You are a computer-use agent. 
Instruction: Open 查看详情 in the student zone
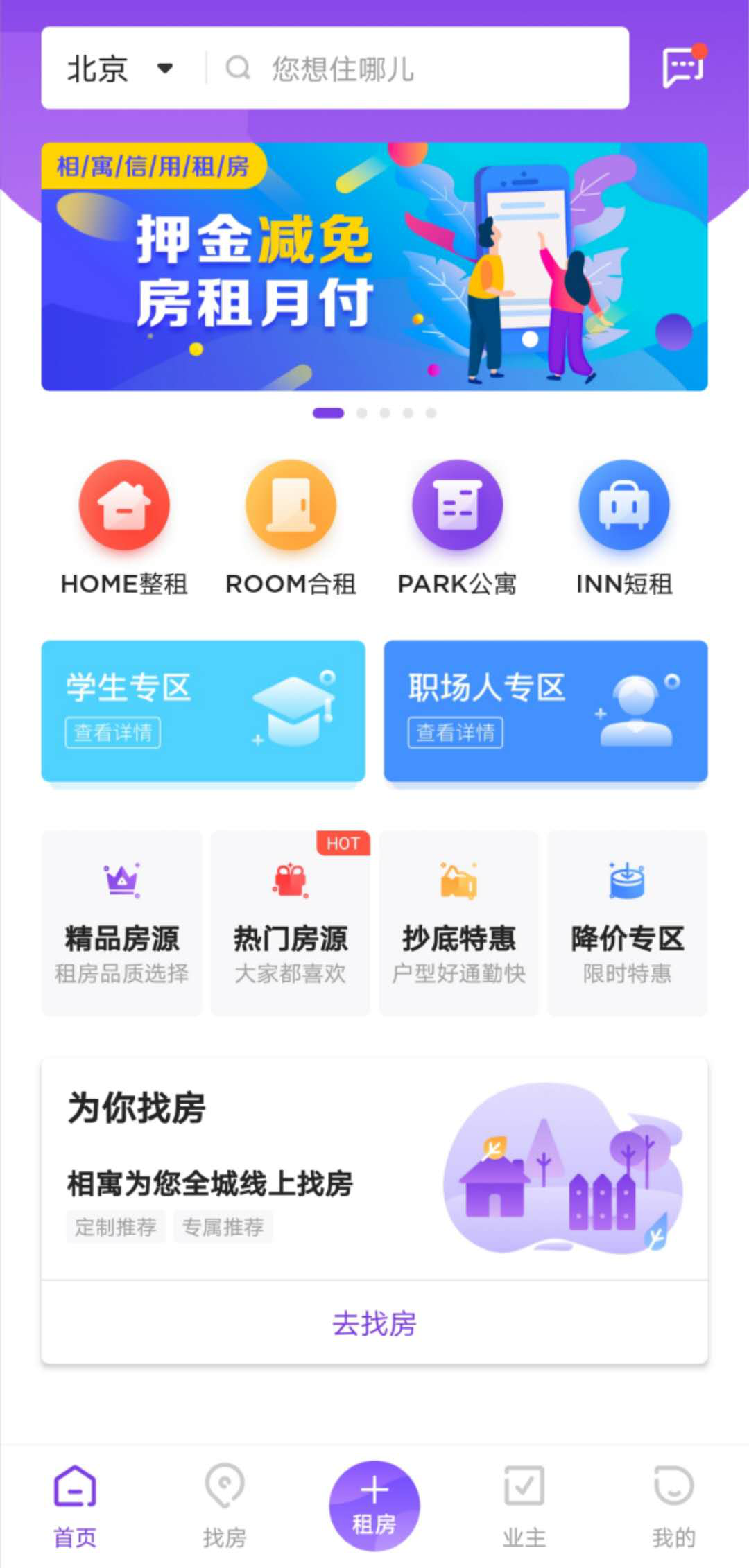coord(114,733)
